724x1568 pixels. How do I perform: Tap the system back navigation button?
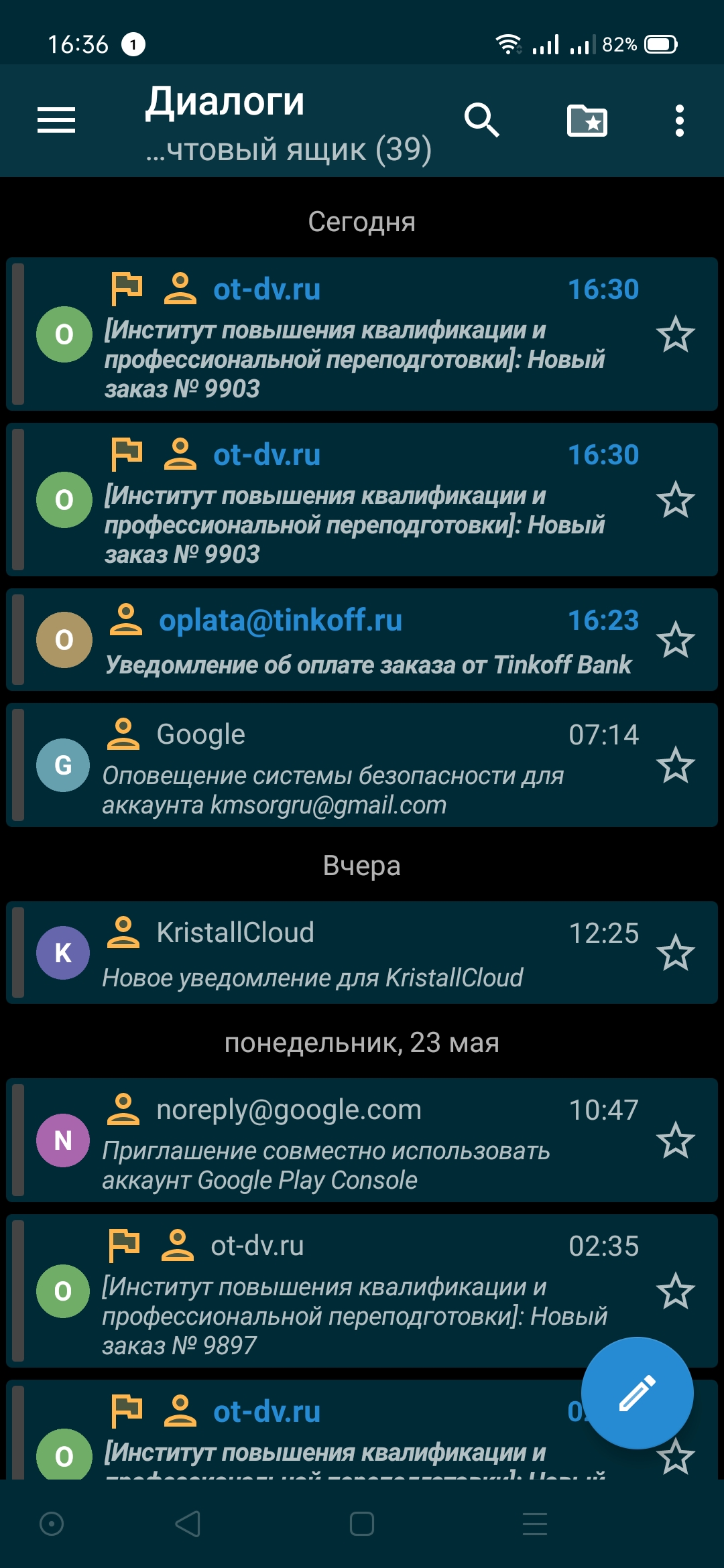tap(188, 1524)
